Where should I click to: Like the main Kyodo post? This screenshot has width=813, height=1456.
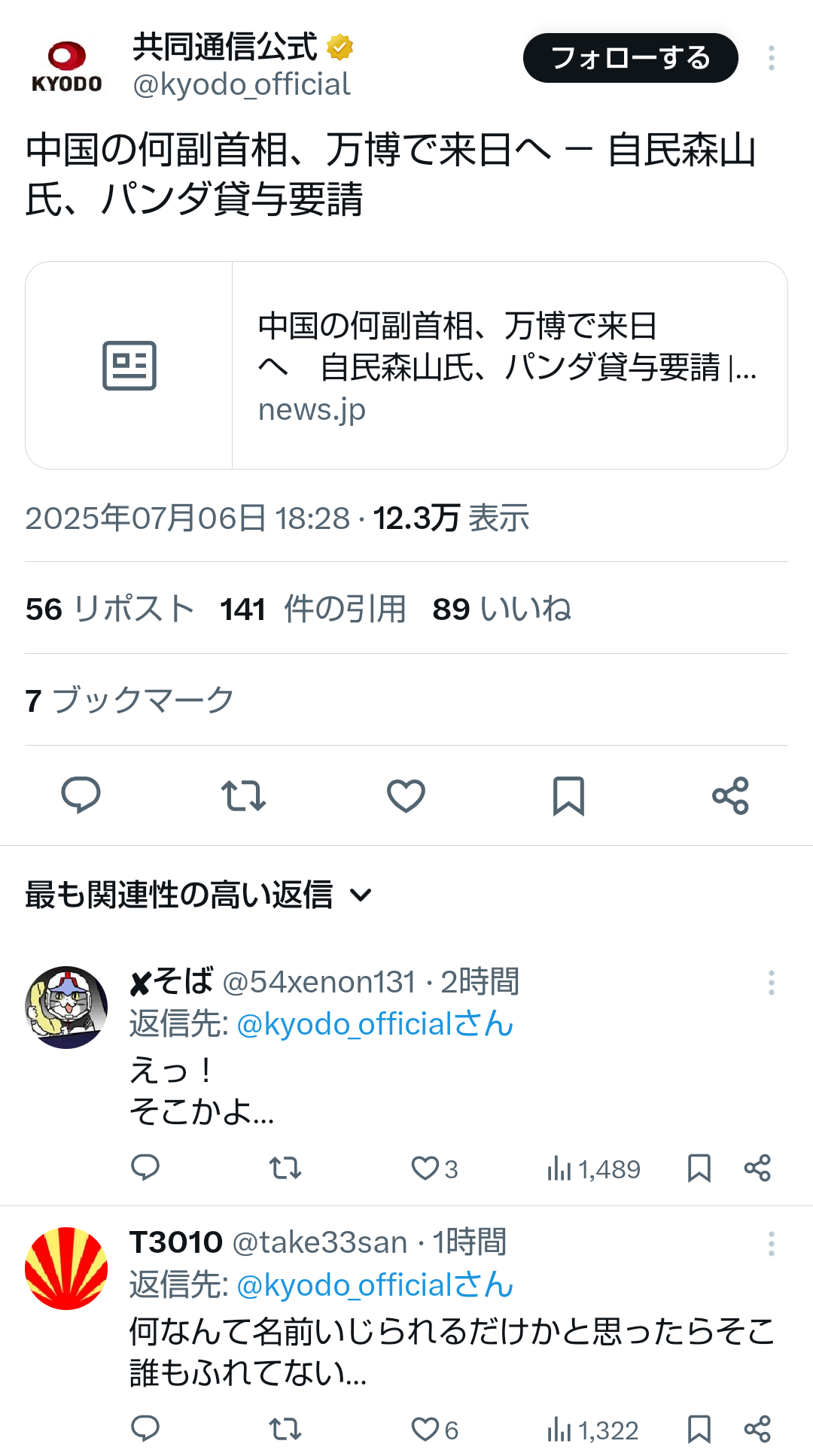tap(406, 795)
